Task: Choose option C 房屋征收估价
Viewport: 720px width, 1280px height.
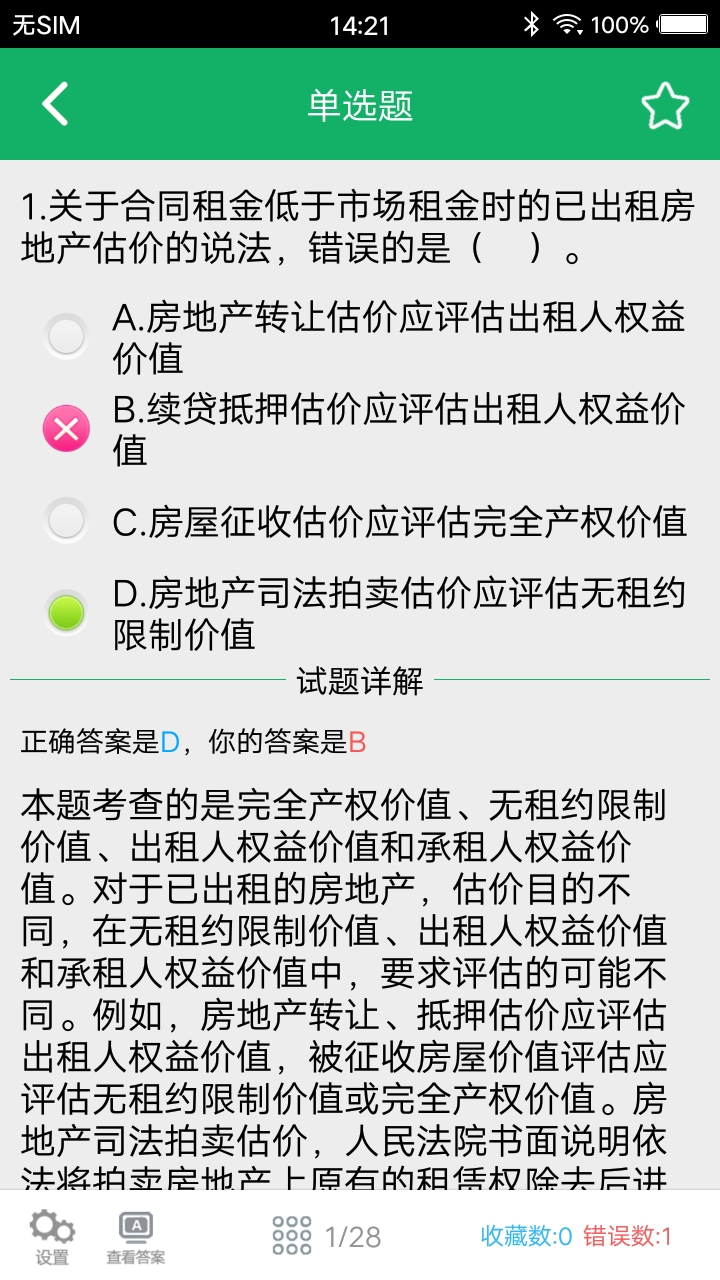Action: (x=67, y=521)
